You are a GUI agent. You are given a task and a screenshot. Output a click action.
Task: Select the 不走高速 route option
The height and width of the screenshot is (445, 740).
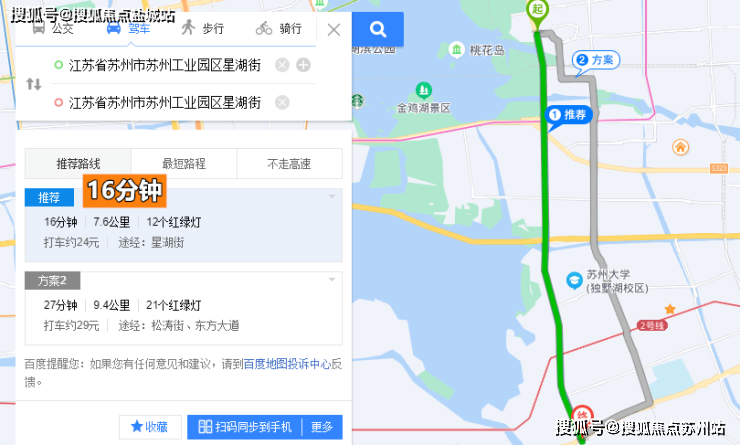tap(288, 164)
